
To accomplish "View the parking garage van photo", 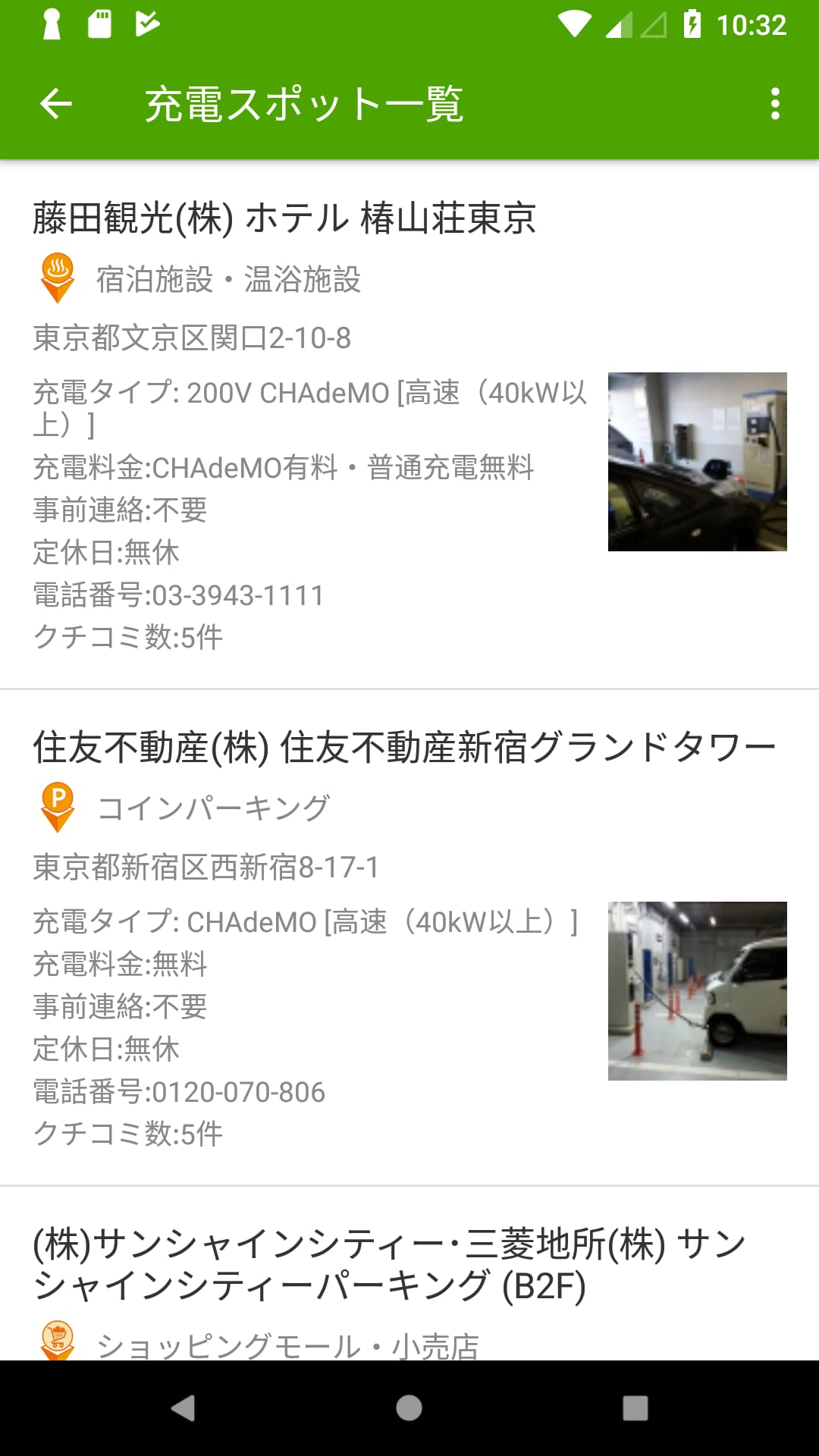I will (x=697, y=990).
